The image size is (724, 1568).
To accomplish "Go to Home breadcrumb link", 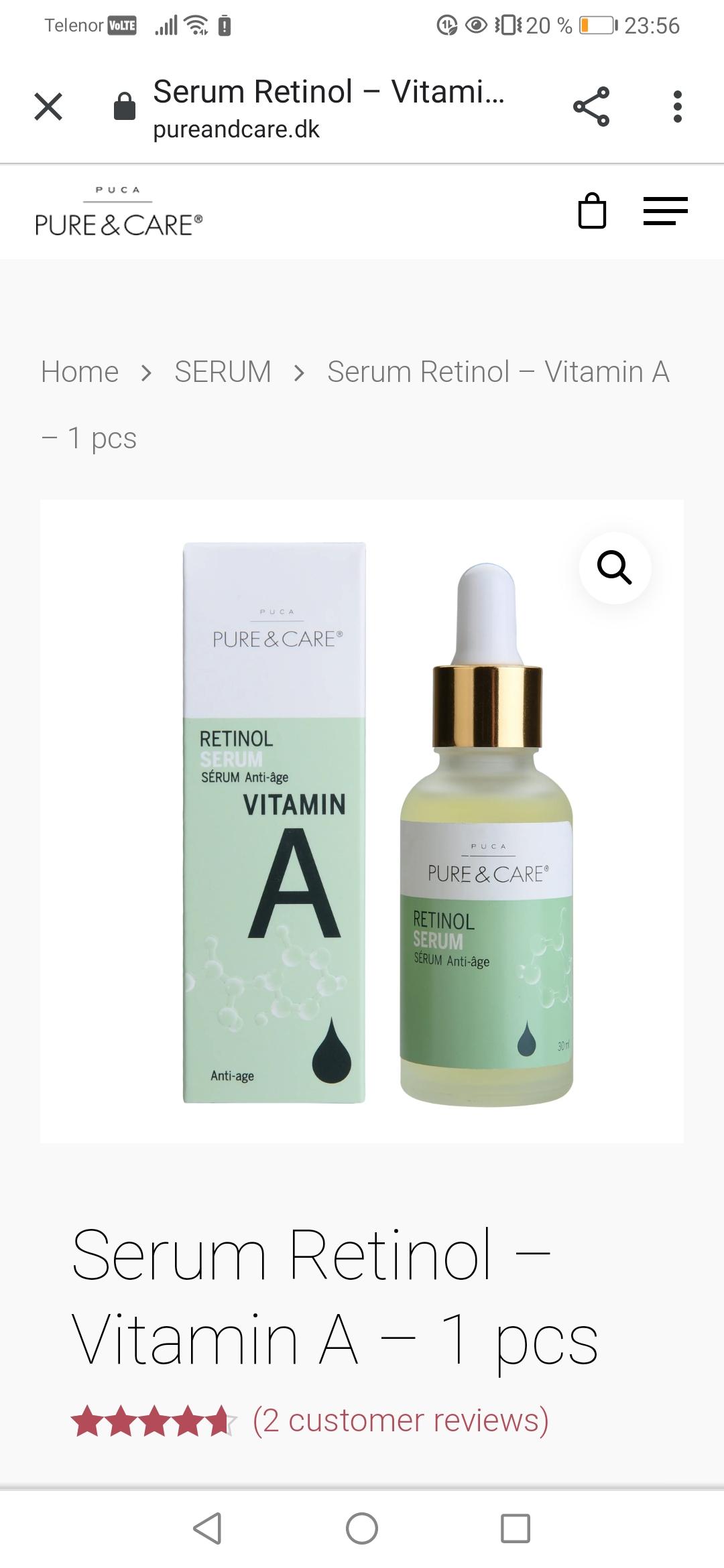I will pos(80,371).
